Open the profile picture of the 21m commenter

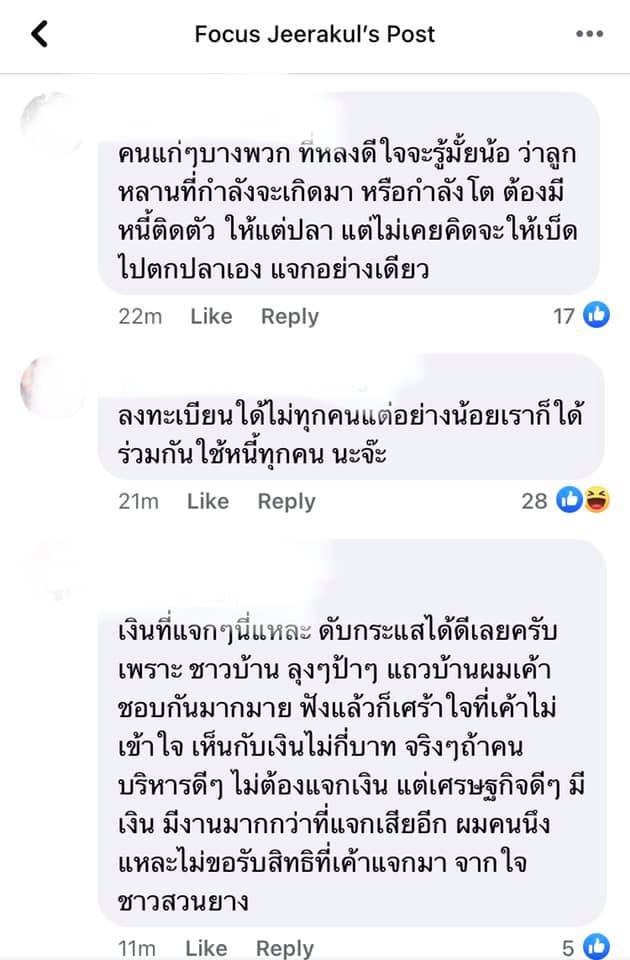(51, 387)
